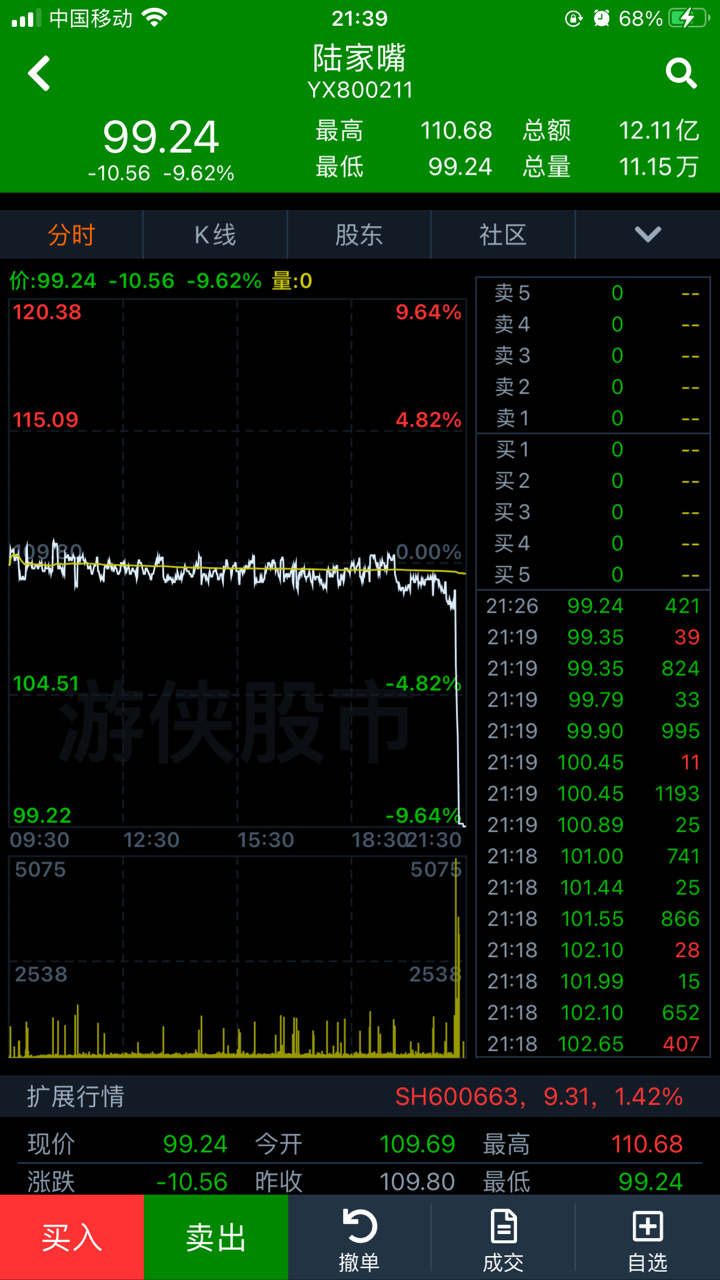Switch to the 分时 tab
This screenshot has width=720, height=1280.
tap(72, 235)
